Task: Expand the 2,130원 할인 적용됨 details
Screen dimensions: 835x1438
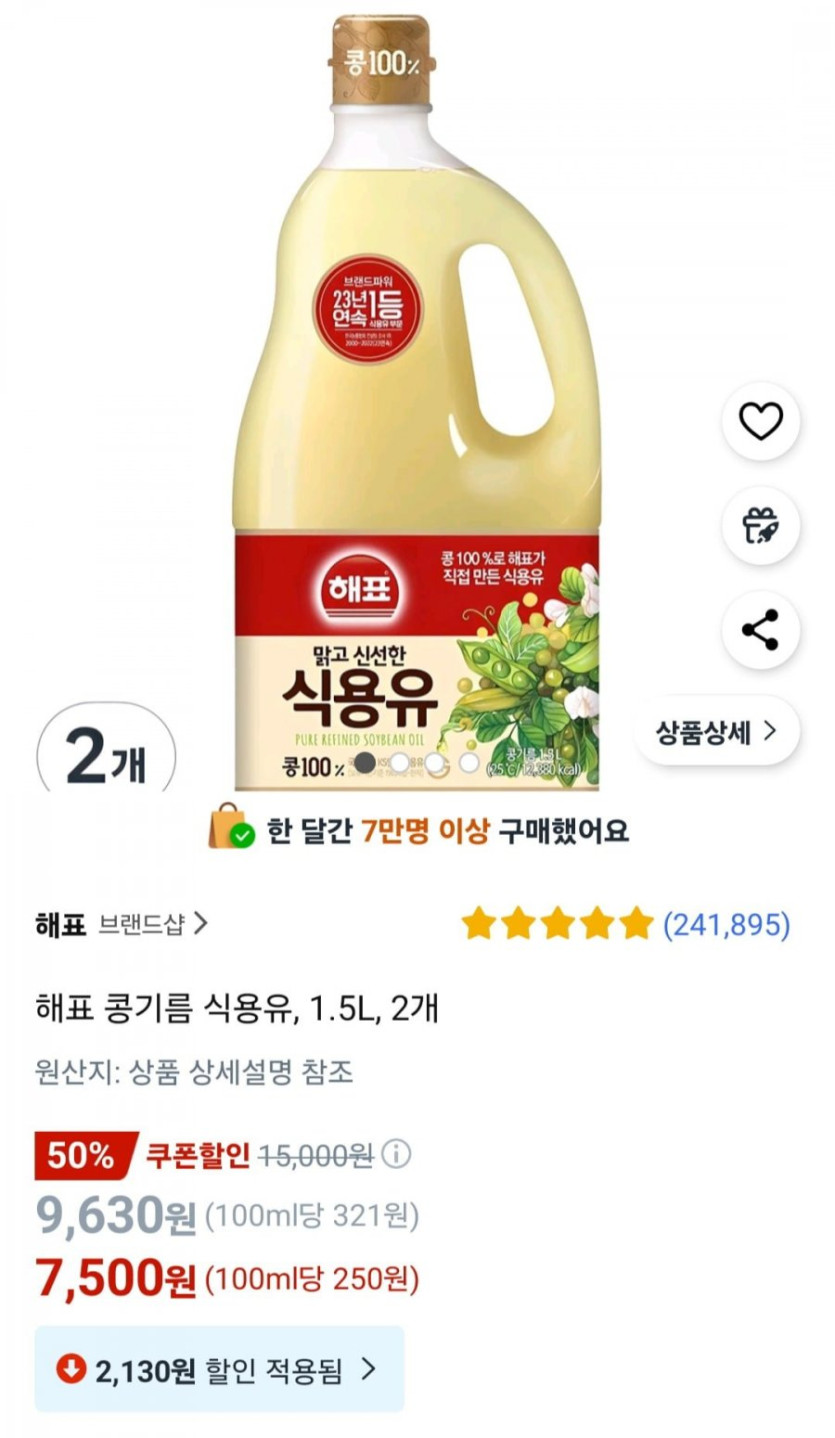Action: [x=219, y=1370]
